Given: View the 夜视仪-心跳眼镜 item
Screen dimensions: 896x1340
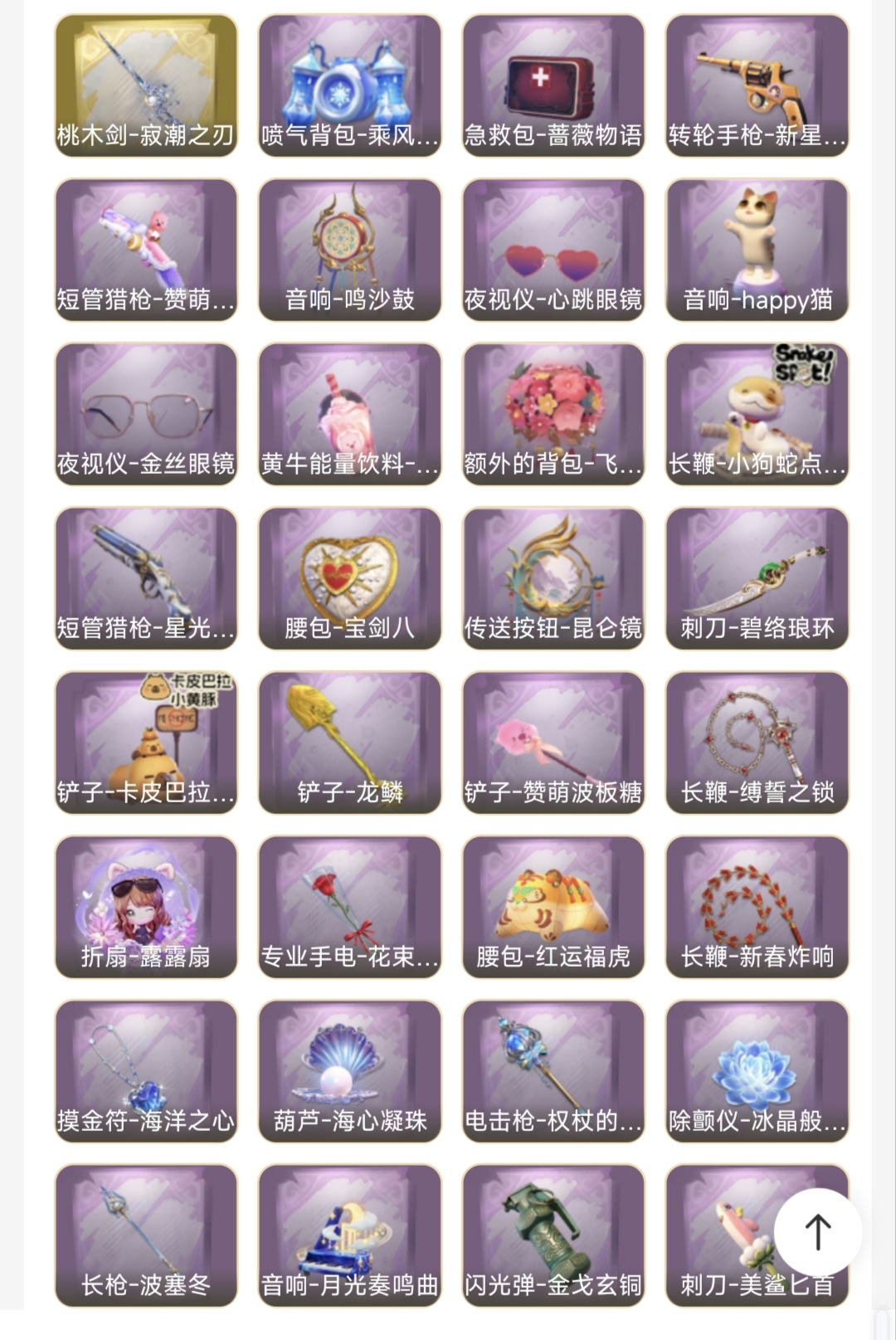Looking at the screenshot, I should coord(553,249).
